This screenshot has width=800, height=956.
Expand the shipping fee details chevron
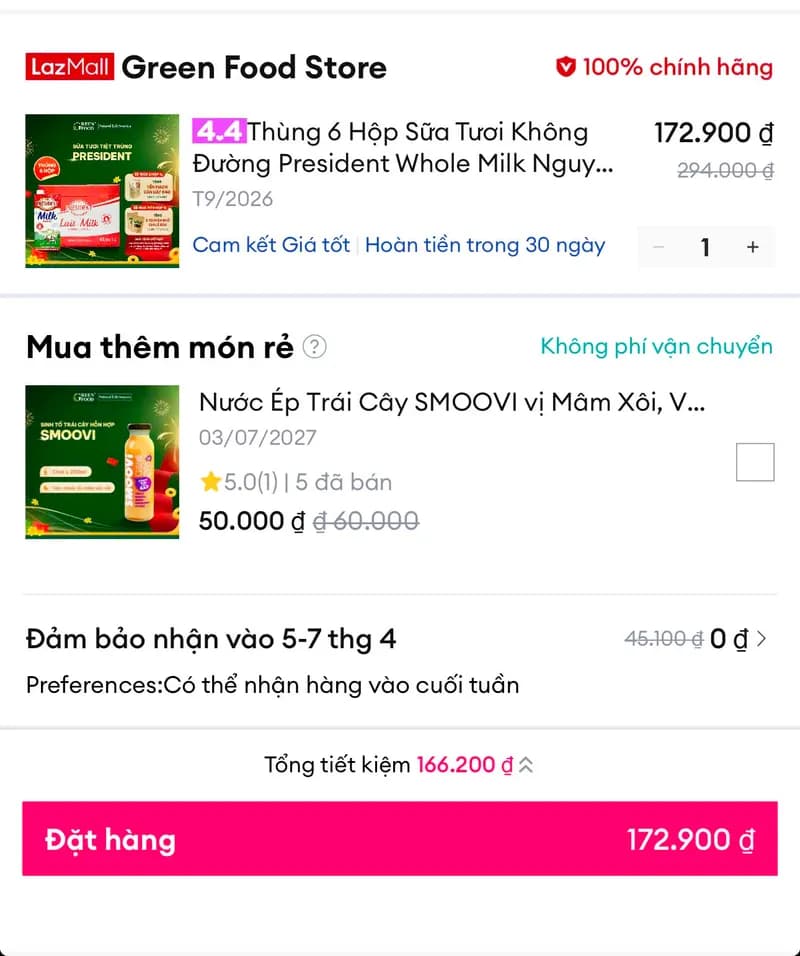point(764,638)
